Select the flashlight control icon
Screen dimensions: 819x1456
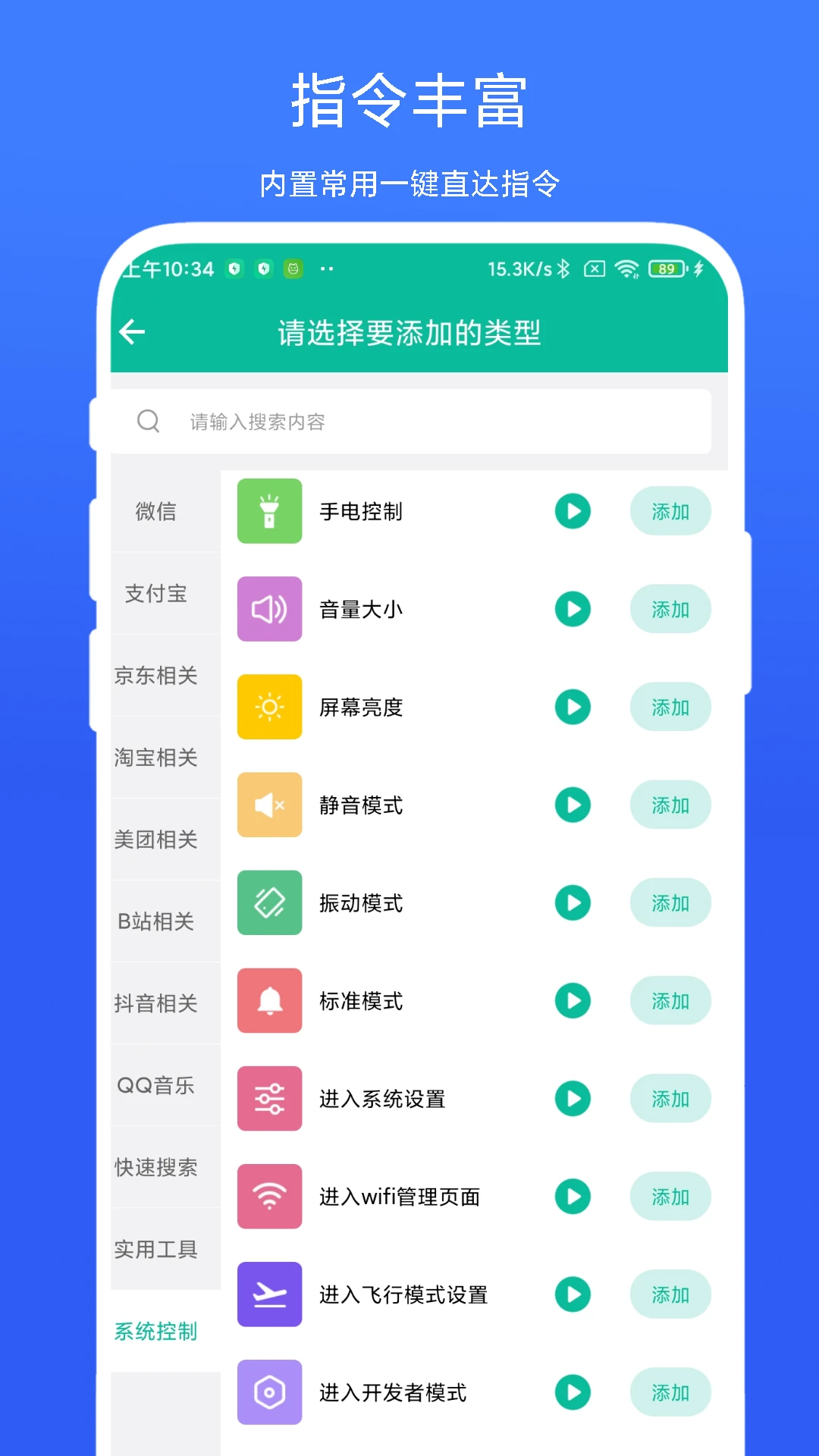pyautogui.click(x=269, y=511)
